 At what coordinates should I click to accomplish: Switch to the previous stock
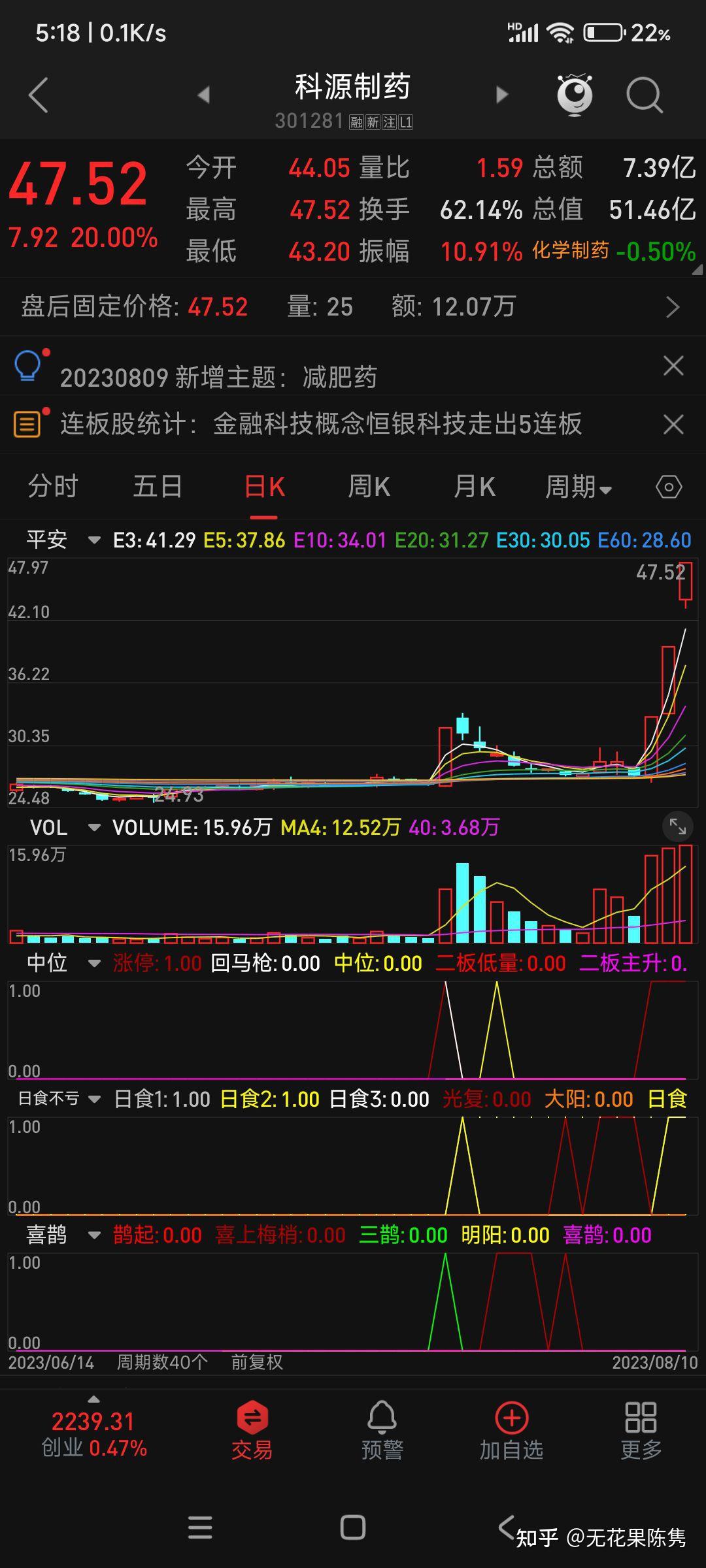(204, 95)
